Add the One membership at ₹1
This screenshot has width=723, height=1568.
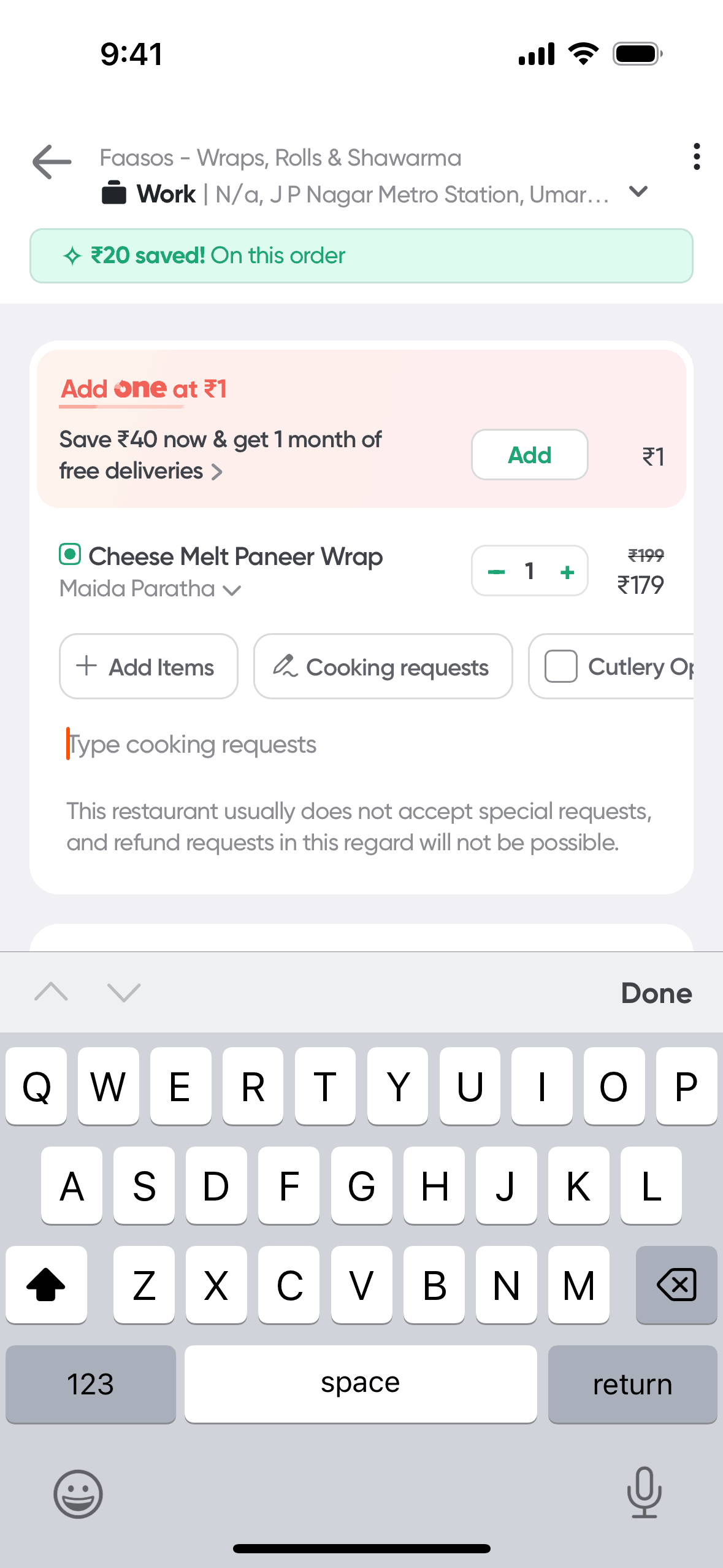pos(529,455)
